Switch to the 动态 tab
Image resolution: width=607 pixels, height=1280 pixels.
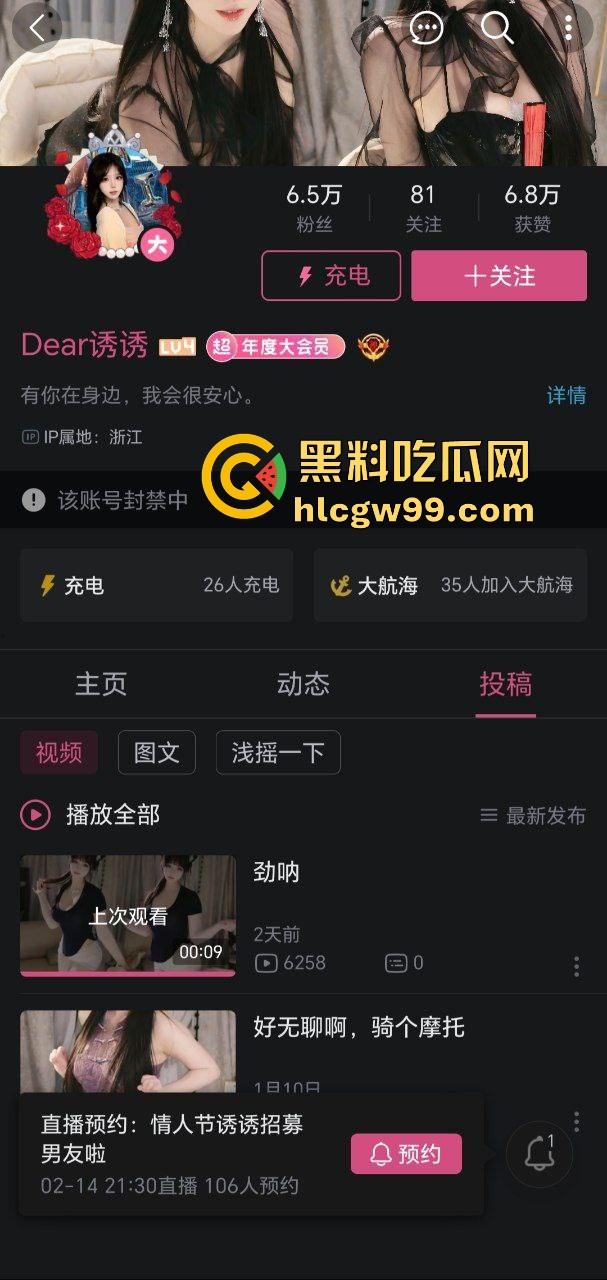(x=303, y=684)
